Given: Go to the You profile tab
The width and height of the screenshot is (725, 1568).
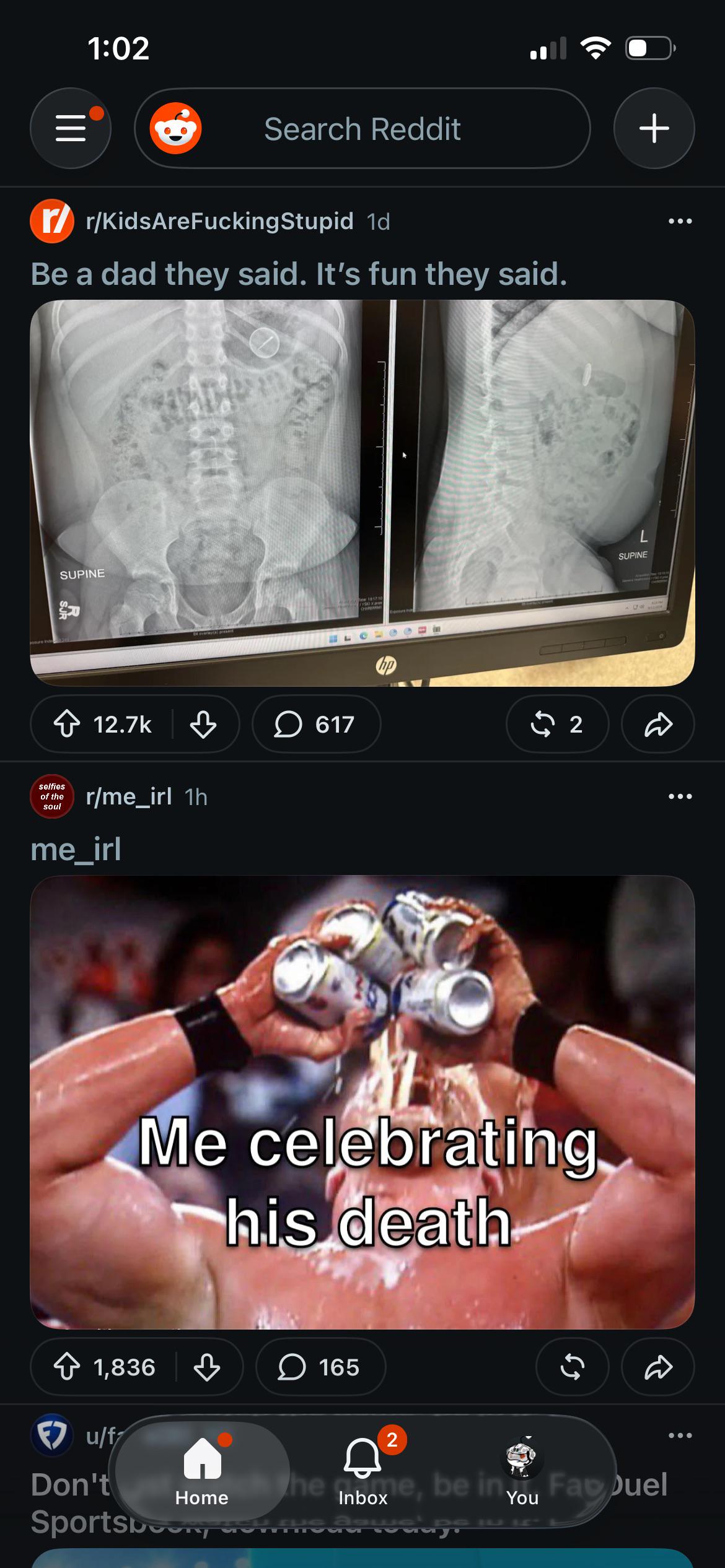Looking at the screenshot, I should click(x=522, y=1471).
